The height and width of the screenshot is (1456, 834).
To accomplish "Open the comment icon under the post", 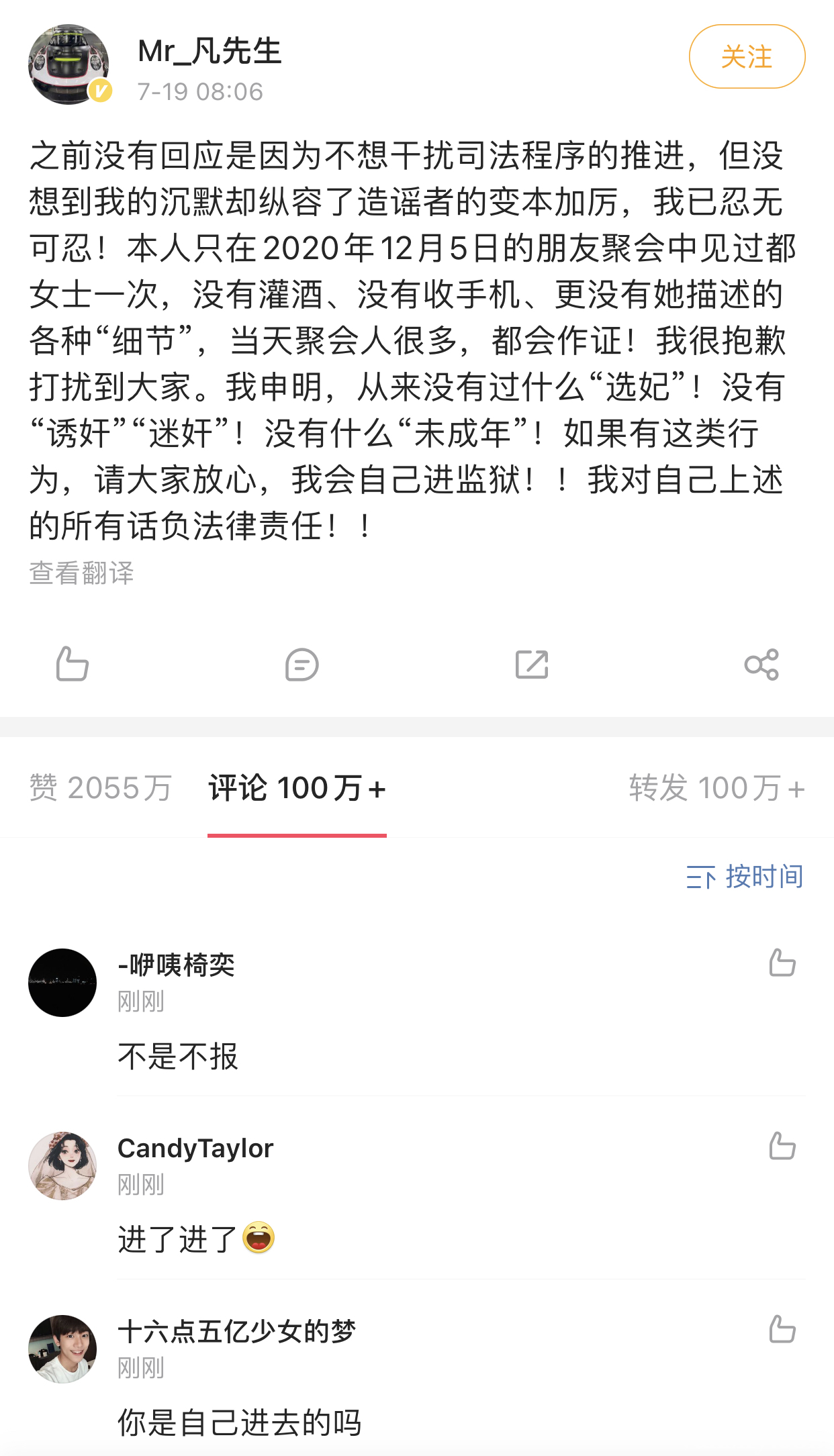I will click(x=302, y=665).
